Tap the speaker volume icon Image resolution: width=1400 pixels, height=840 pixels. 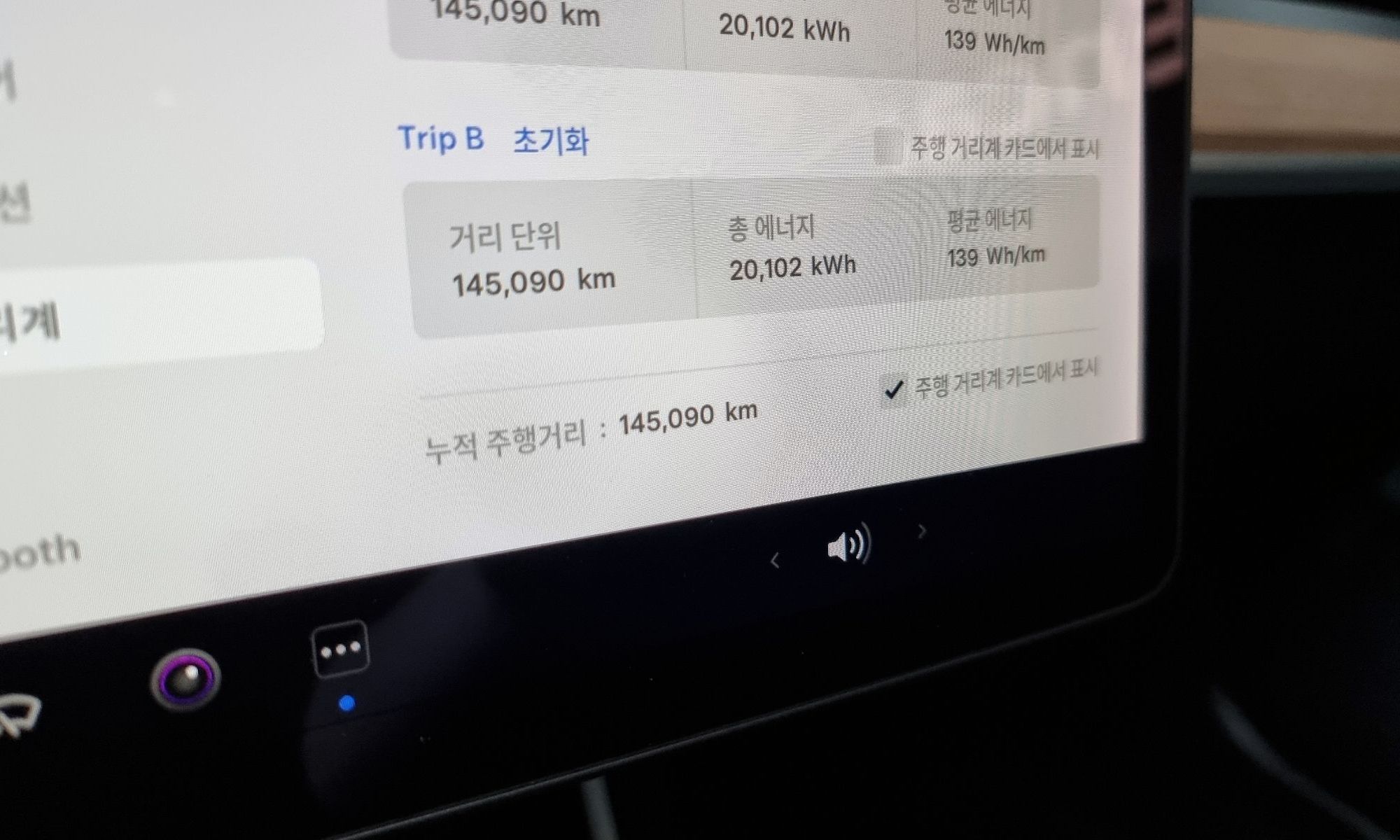[848, 545]
